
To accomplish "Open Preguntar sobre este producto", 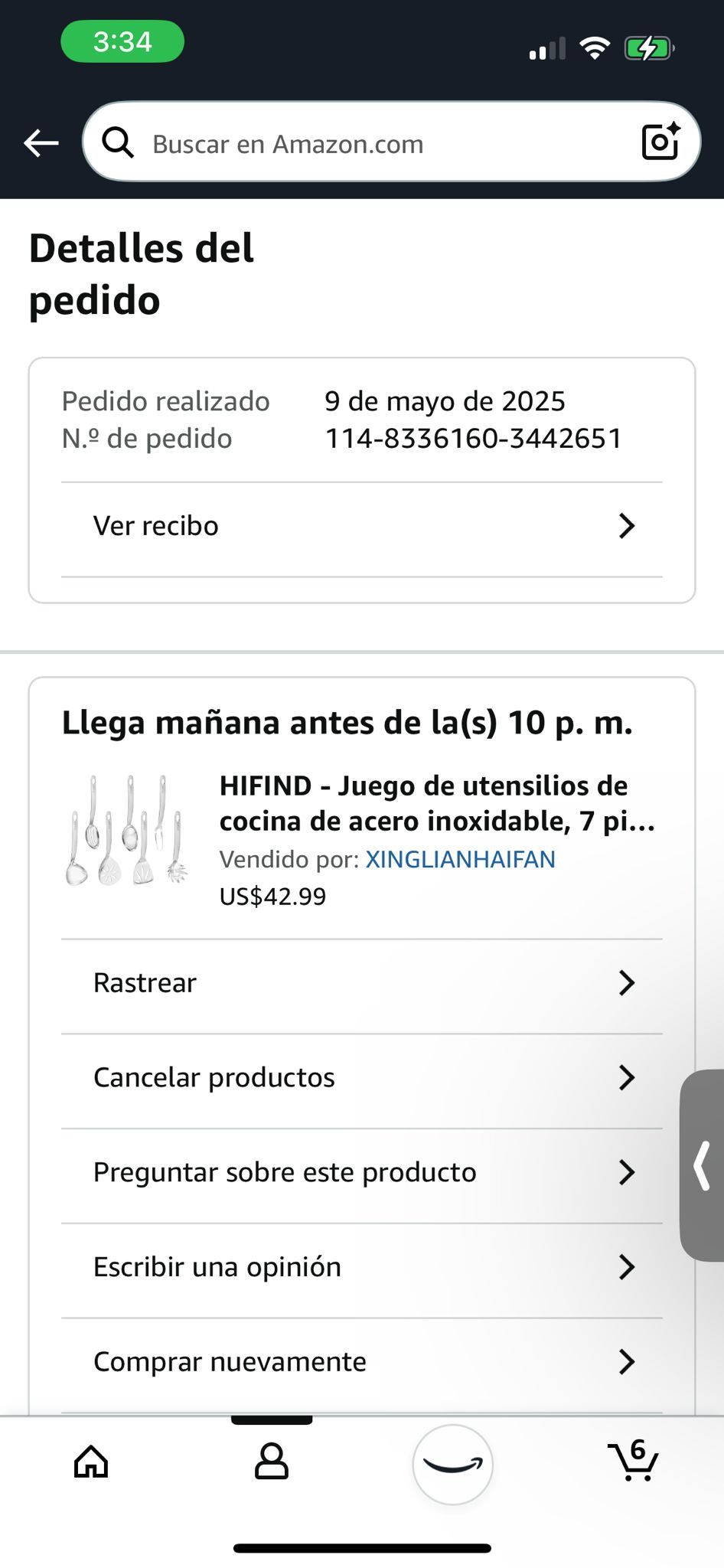I will click(x=361, y=1173).
